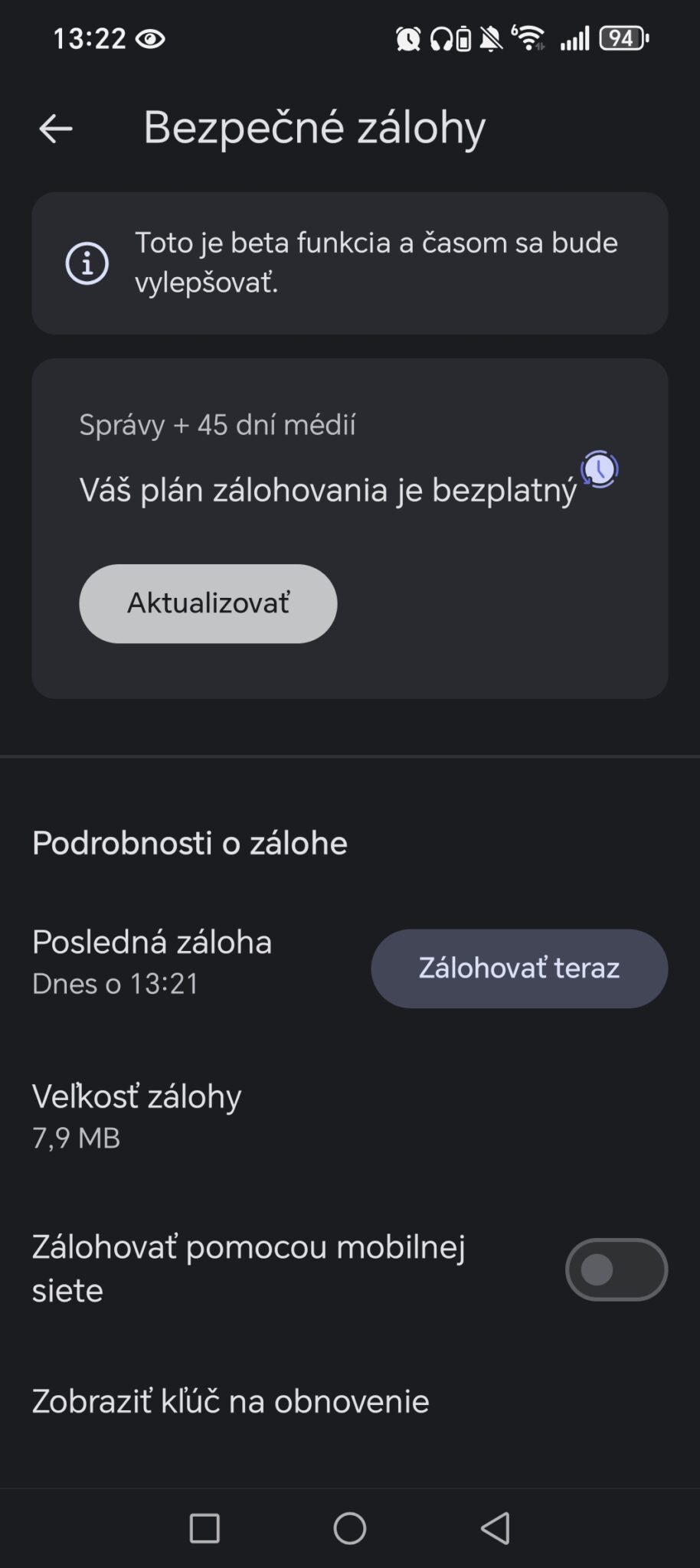Open Veľkosť zálohy details
The image size is (700, 1568).
click(136, 1116)
